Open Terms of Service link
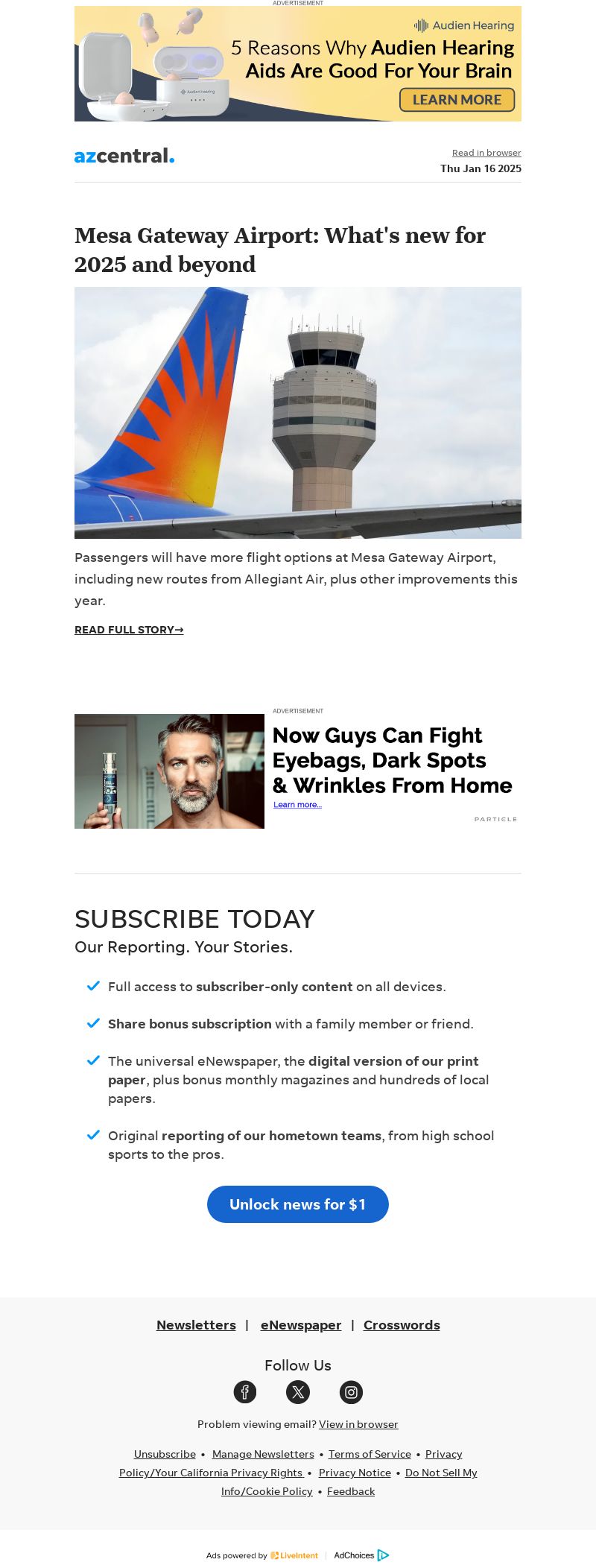596x1568 pixels. click(370, 1454)
